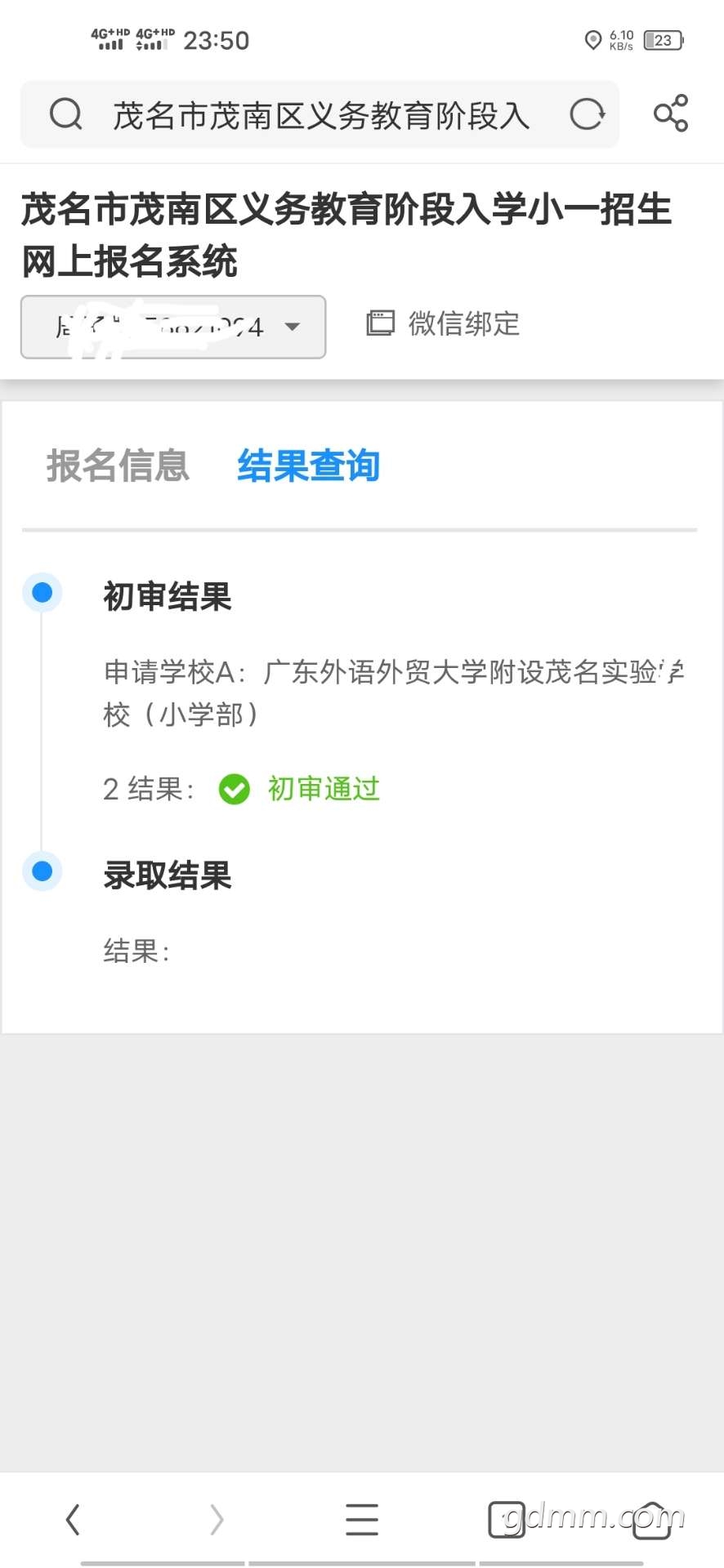Select the 结果查询 tab
Image resolution: width=724 pixels, height=1568 pixels.
pyautogui.click(x=308, y=465)
